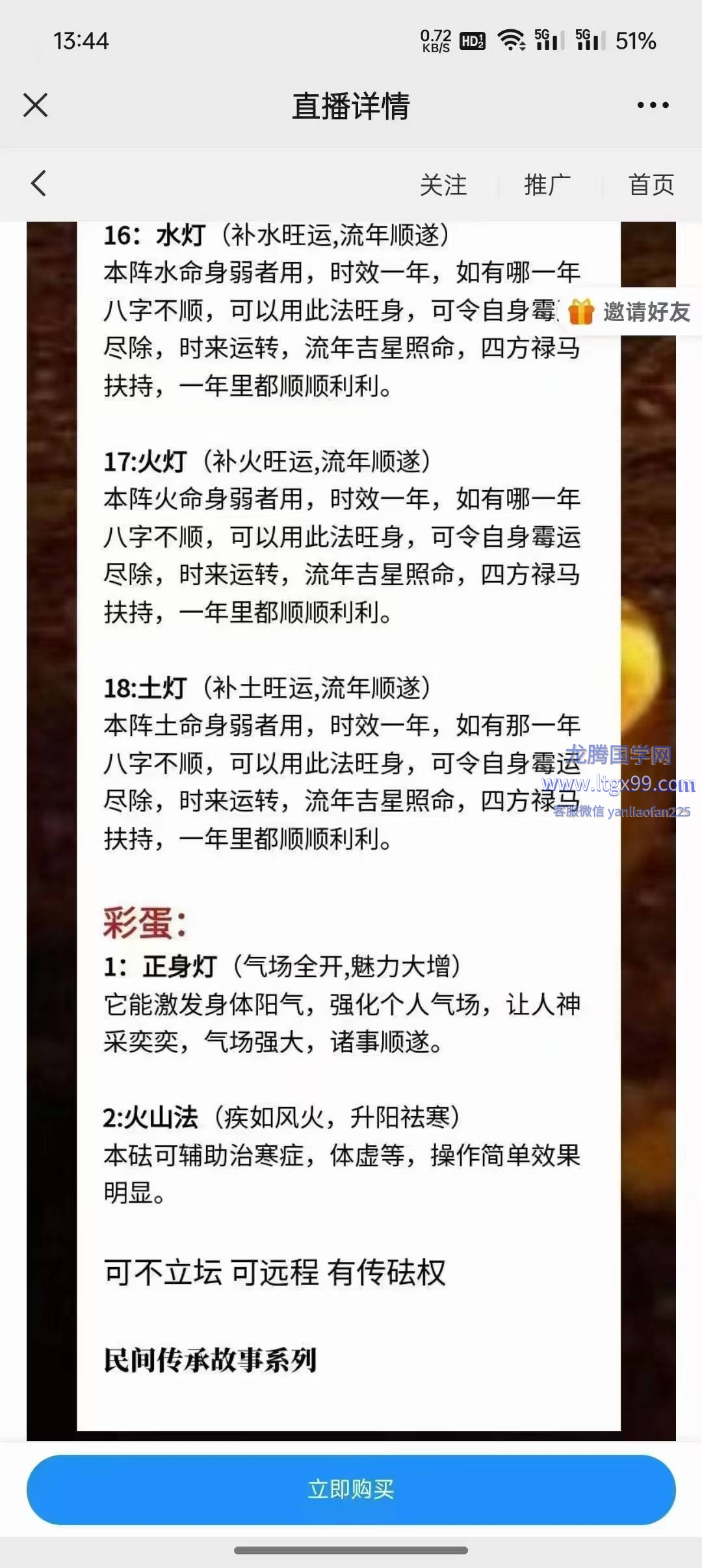Go back with the left arrow

coord(39,183)
